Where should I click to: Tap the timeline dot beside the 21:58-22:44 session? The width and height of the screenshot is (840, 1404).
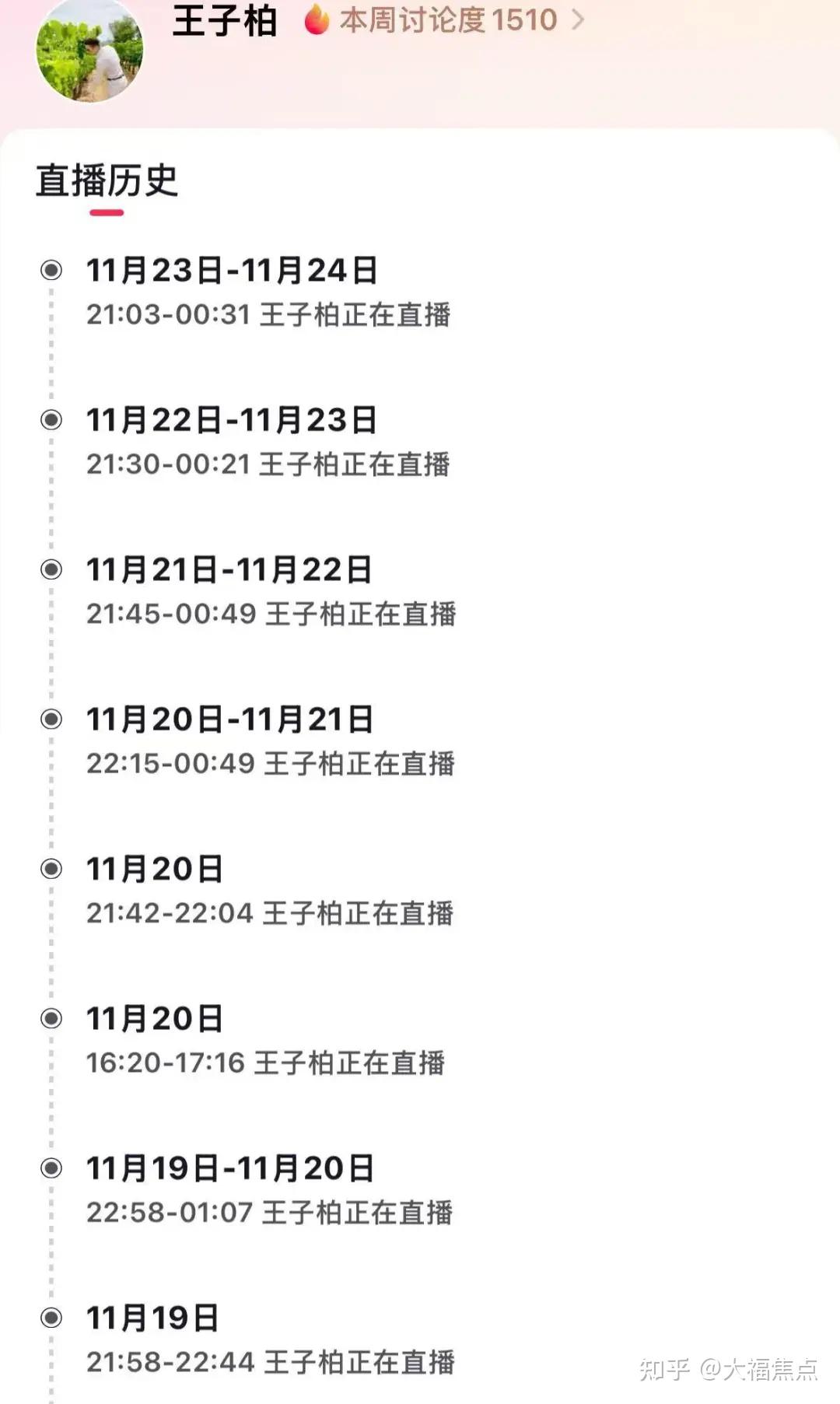(x=52, y=1316)
